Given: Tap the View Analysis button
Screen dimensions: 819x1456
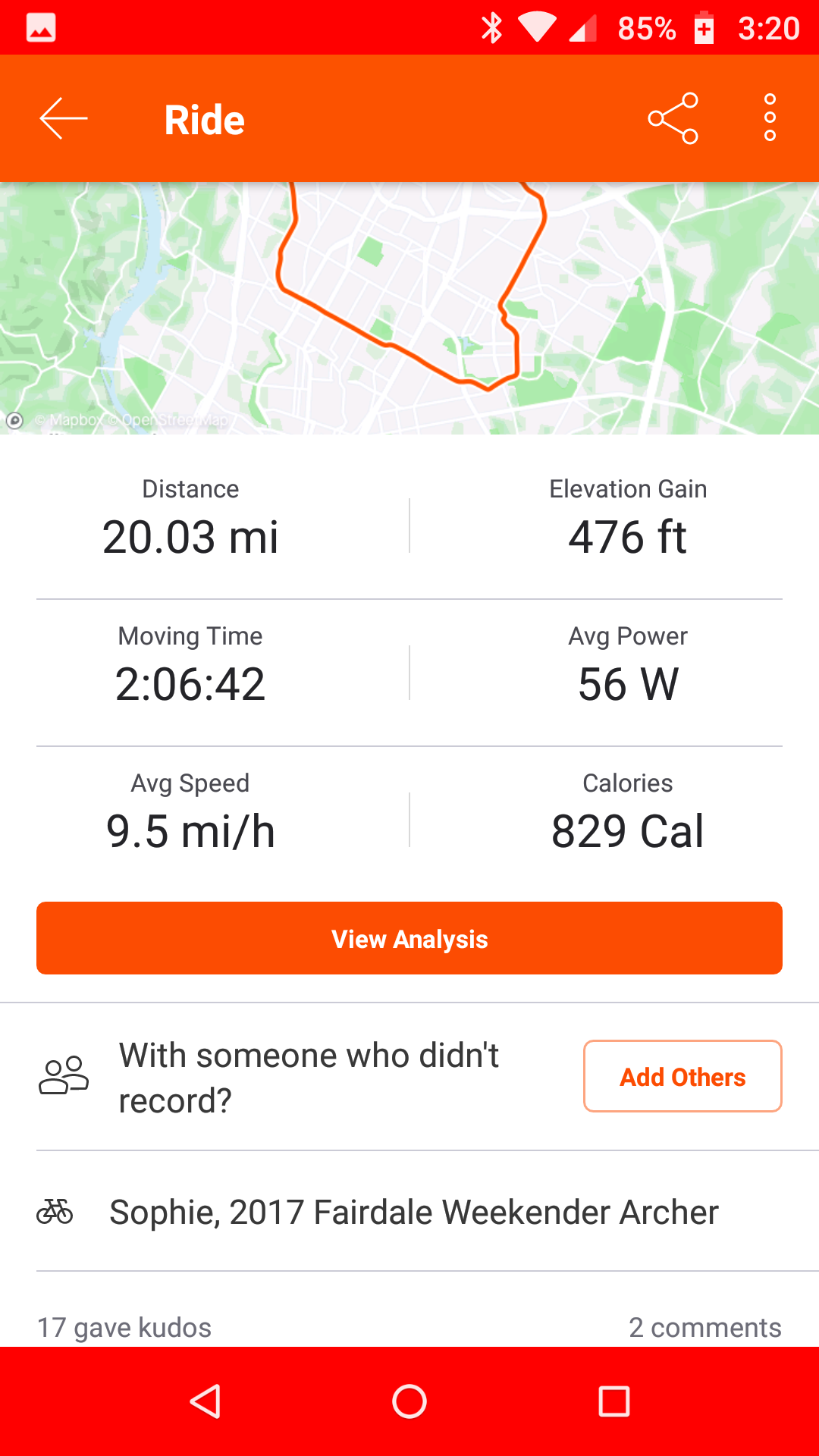Looking at the screenshot, I should pyautogui.click(x=409, y=938).
